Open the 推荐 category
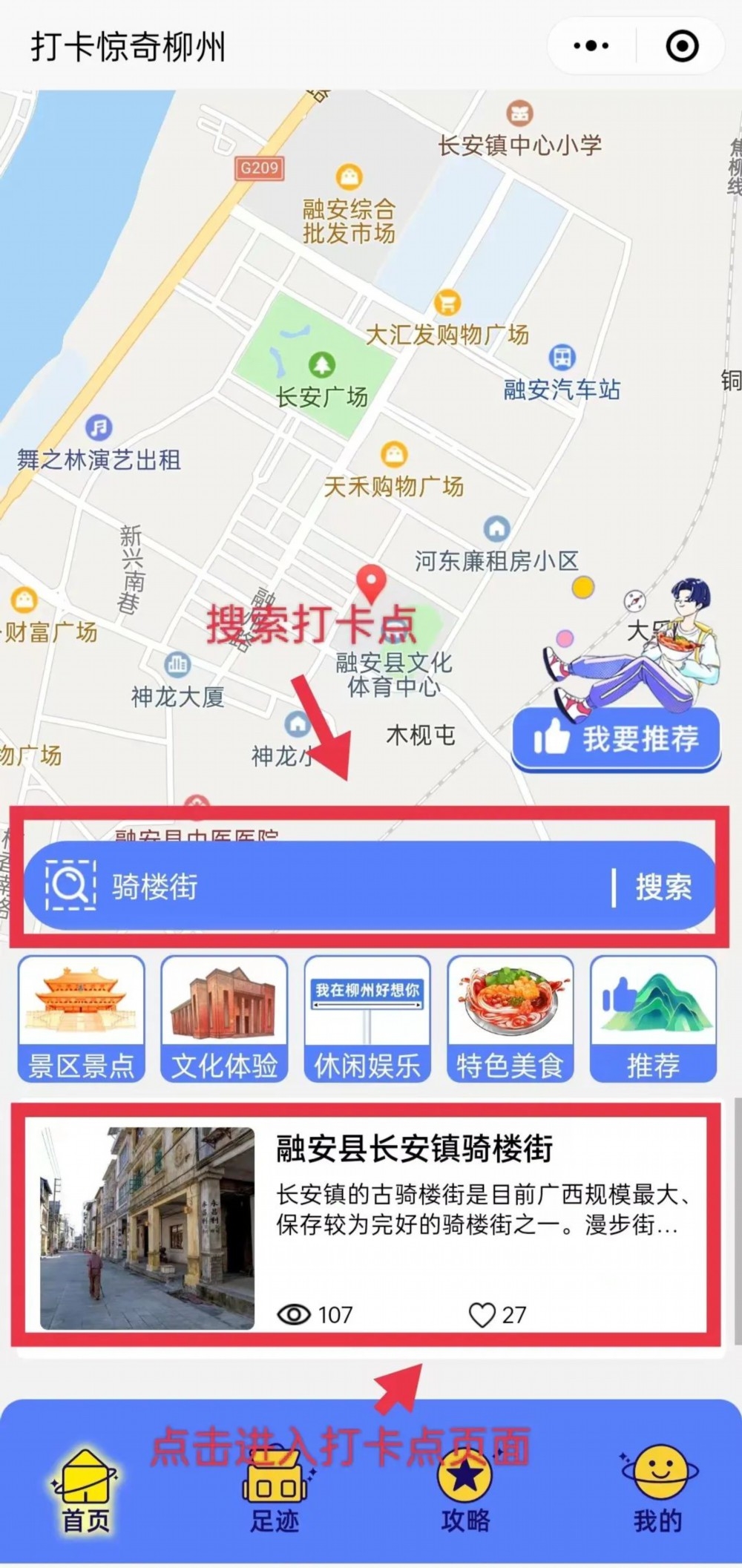The image size is (742, 1568). coord(653,1019)
